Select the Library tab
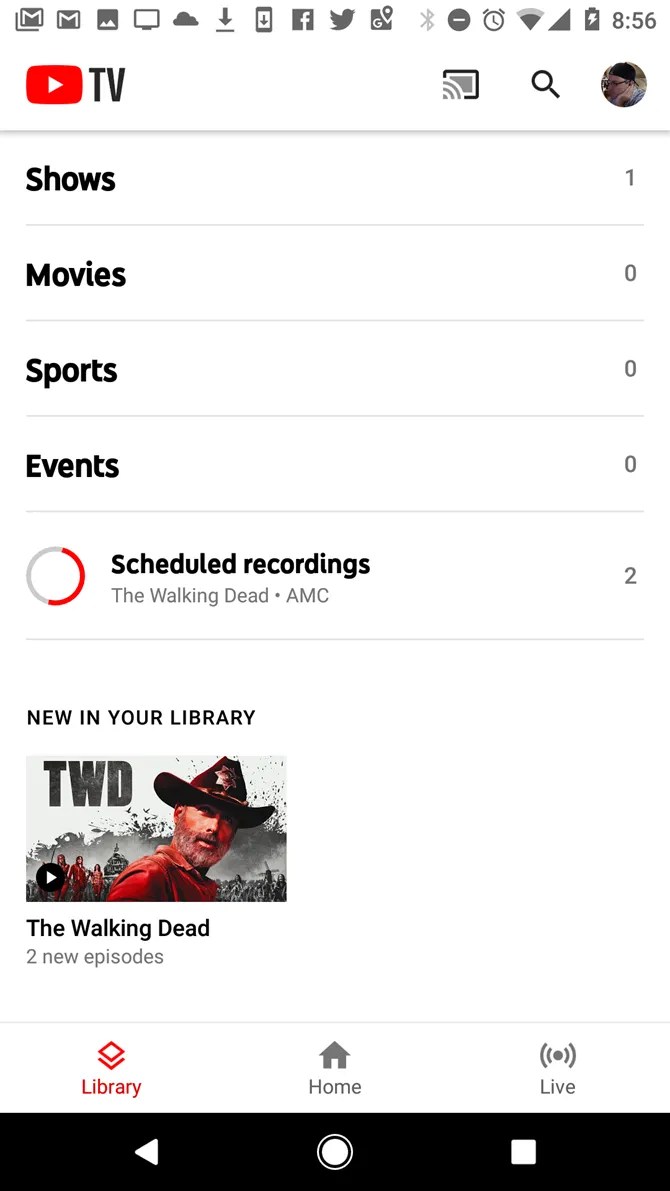This screenshot has width=670, height=1191. click(x=111, y=1068)
